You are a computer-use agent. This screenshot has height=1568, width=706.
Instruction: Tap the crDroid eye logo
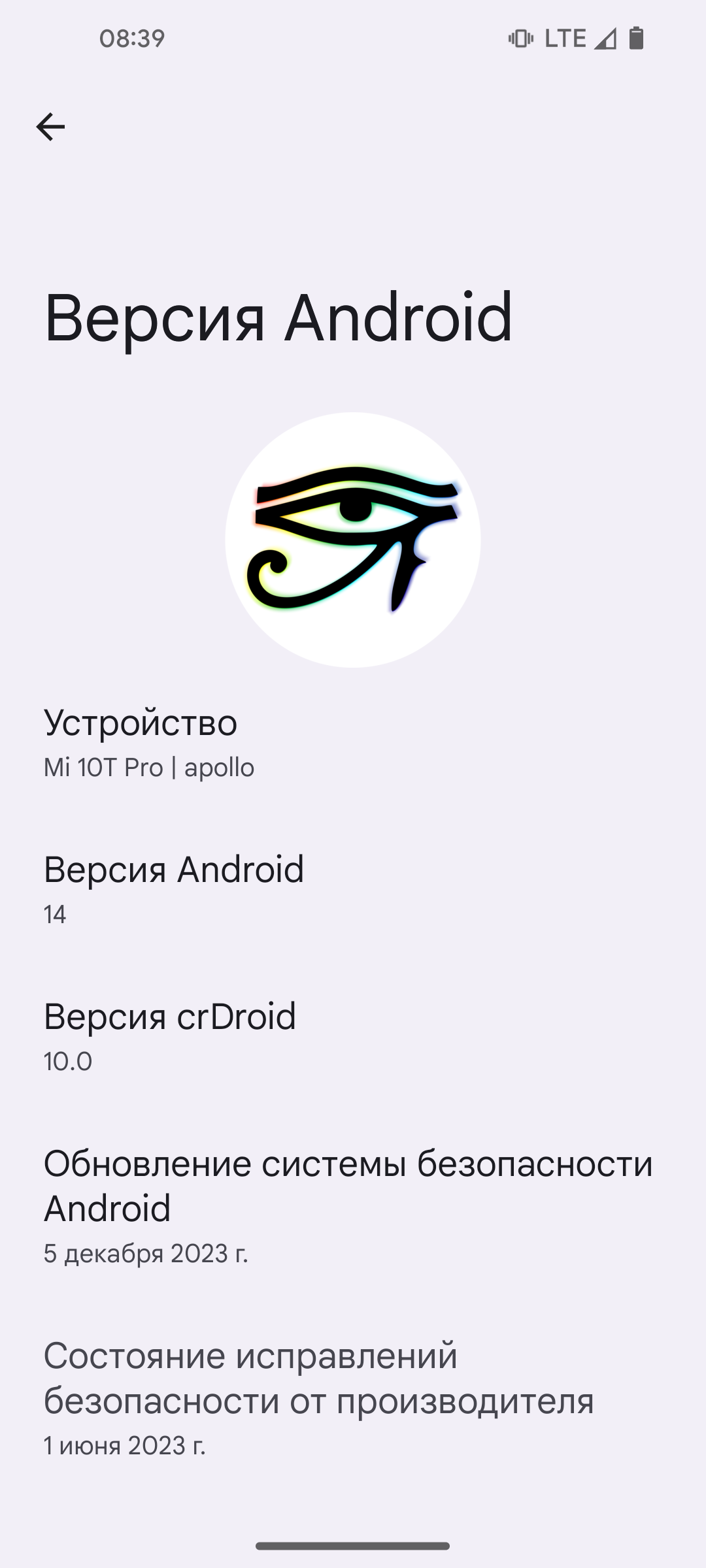353,540
